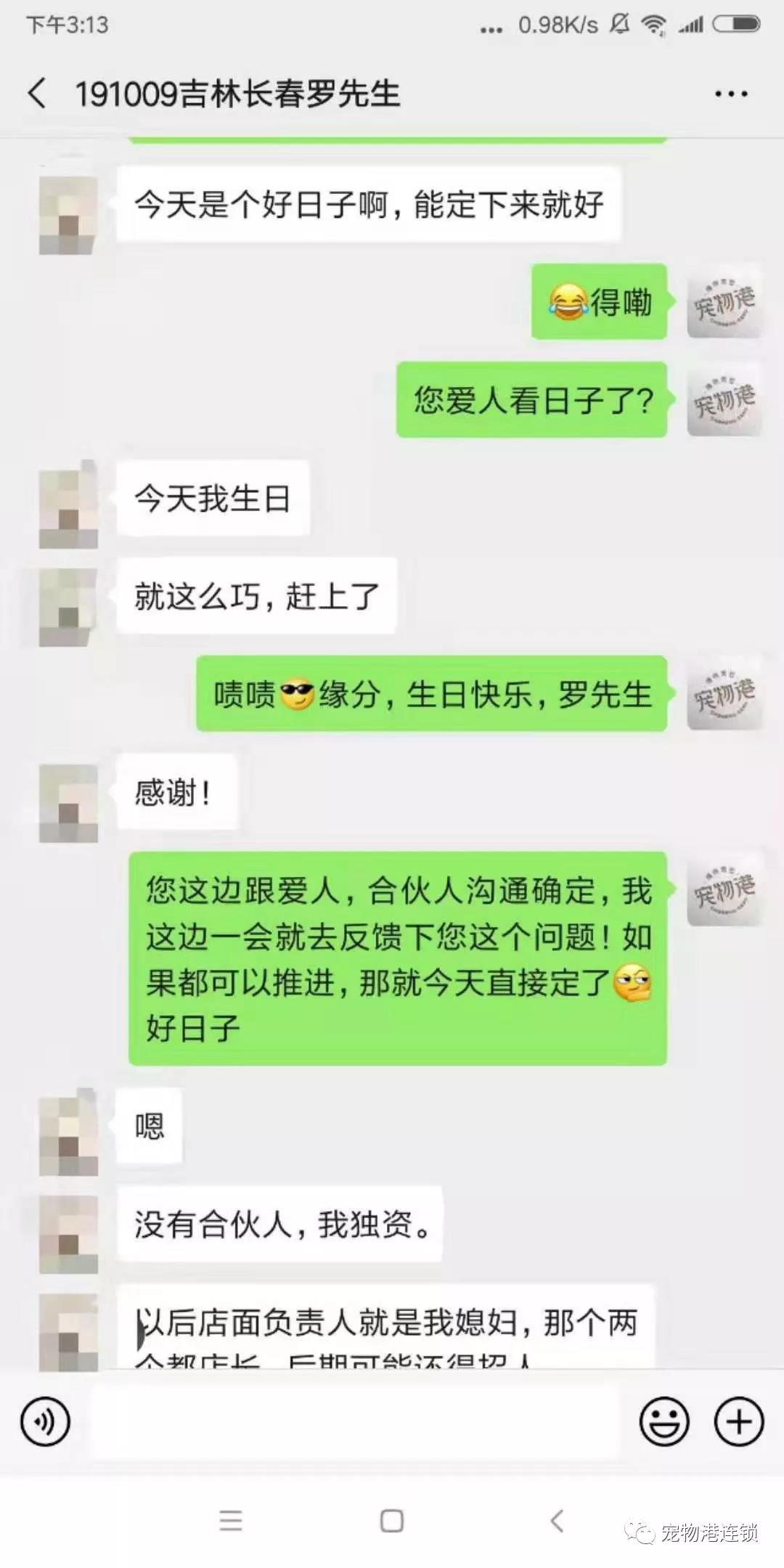Open chat details via three-dot menu
Screen dimensions: 784x1568
coord(730,94)
